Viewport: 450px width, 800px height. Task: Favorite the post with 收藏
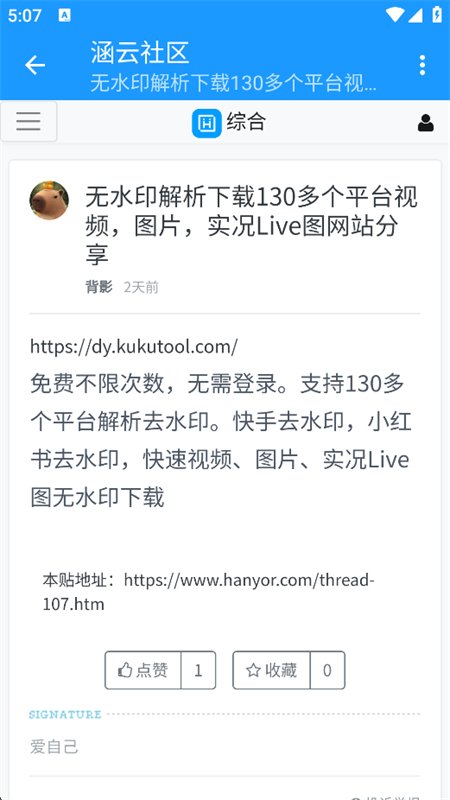[271, 670]
